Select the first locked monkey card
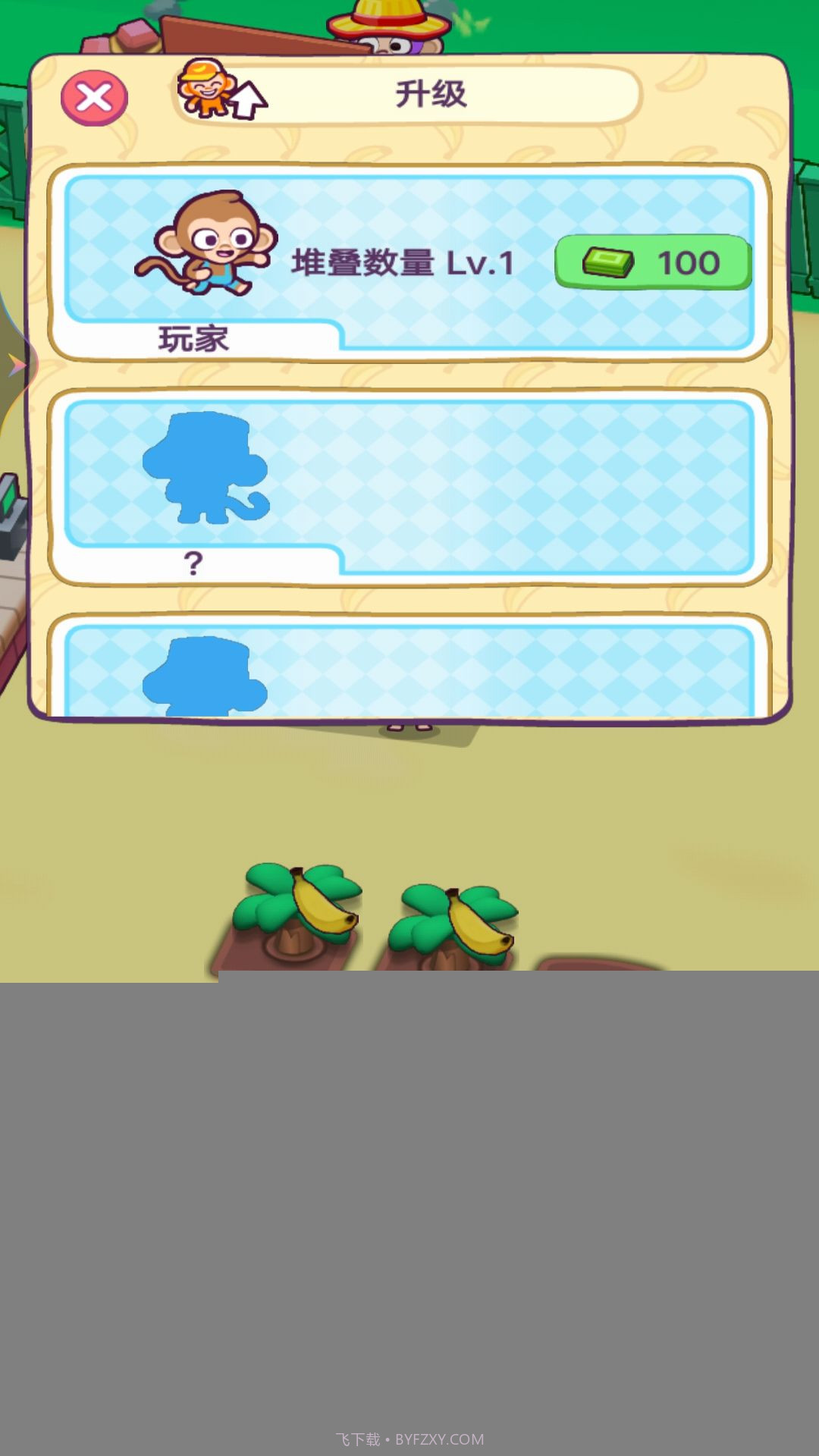The height and width of the screenshot is (1456, 819). click(x=409, y=485)
